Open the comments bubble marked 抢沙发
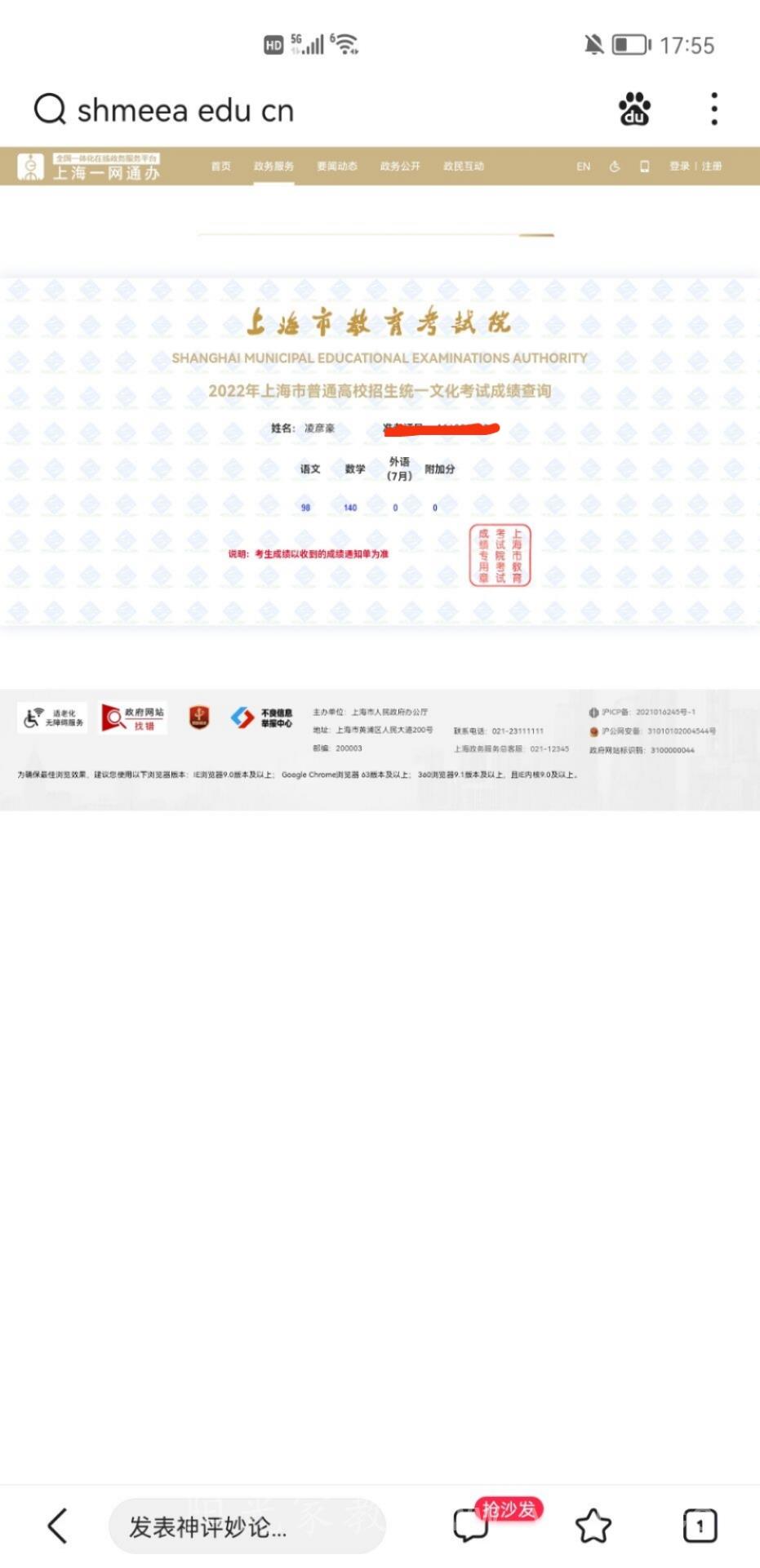760x1568 pixels. pos(472,1524)
